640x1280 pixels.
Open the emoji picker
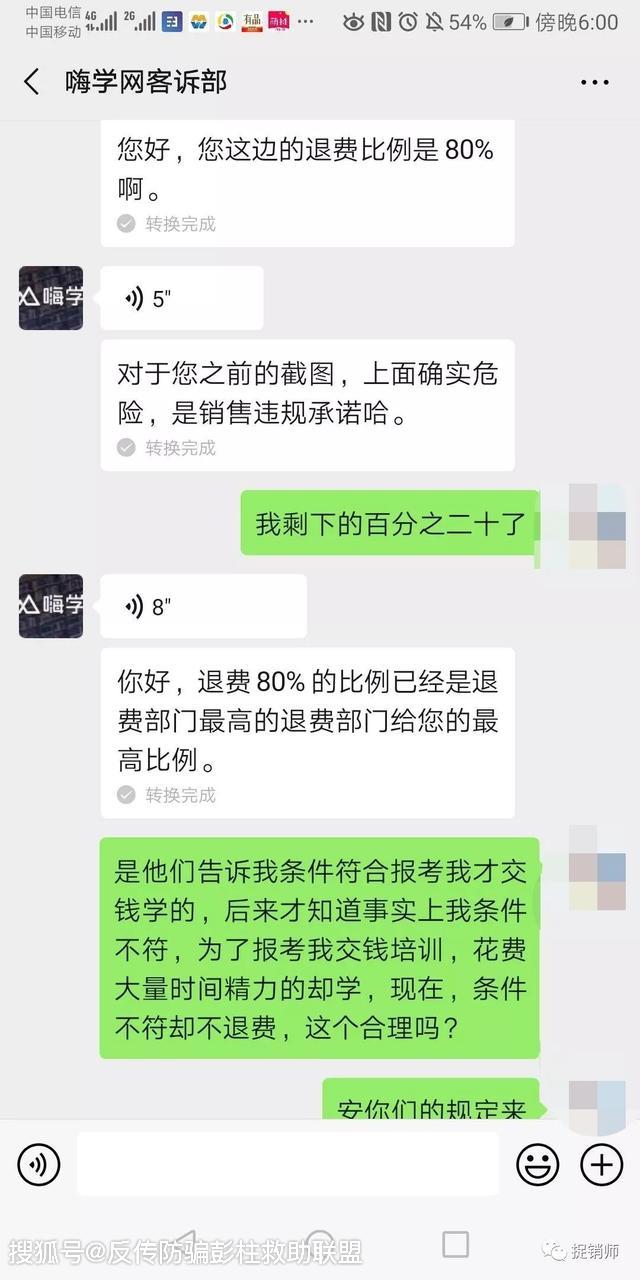point(537,1164)
